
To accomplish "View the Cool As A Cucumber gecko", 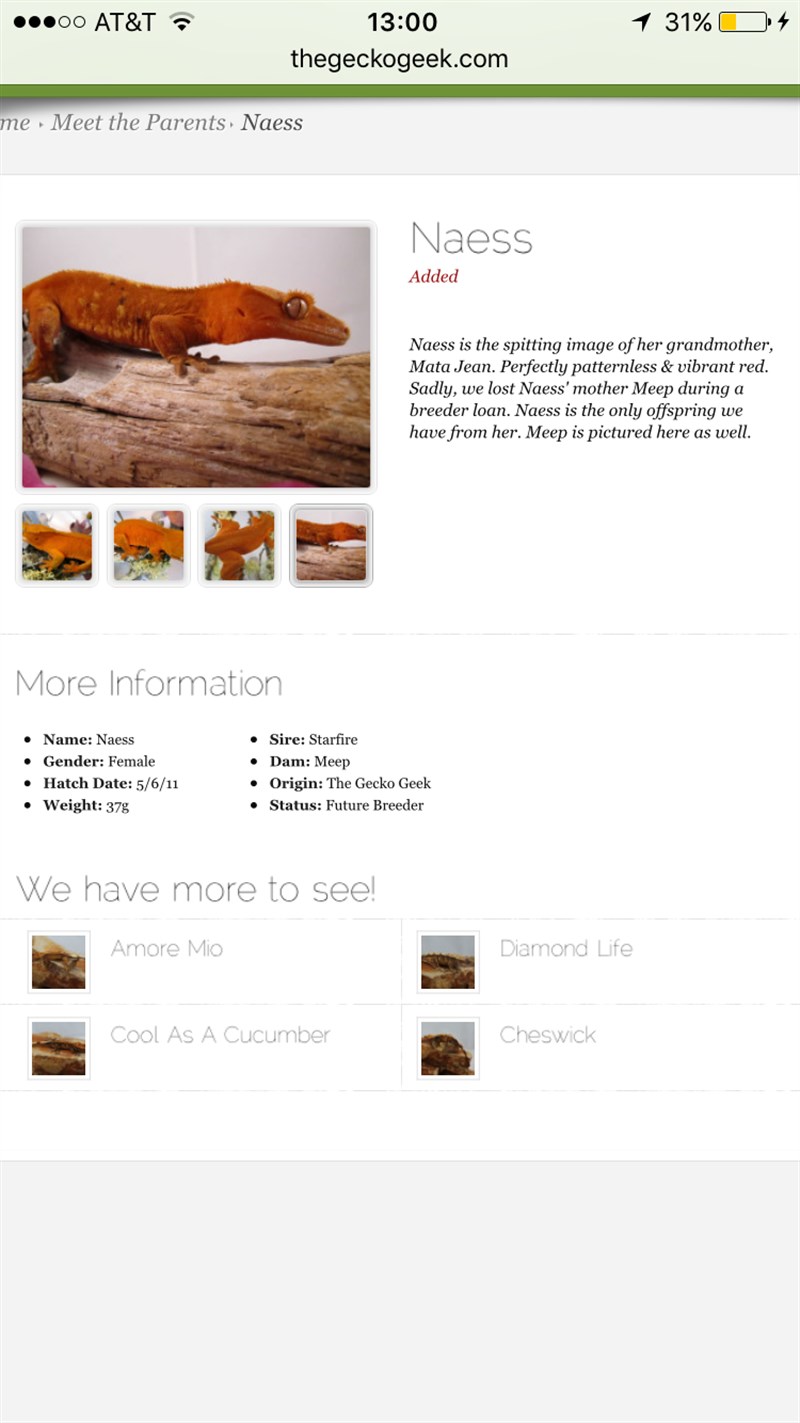I will coord(220,1035).
